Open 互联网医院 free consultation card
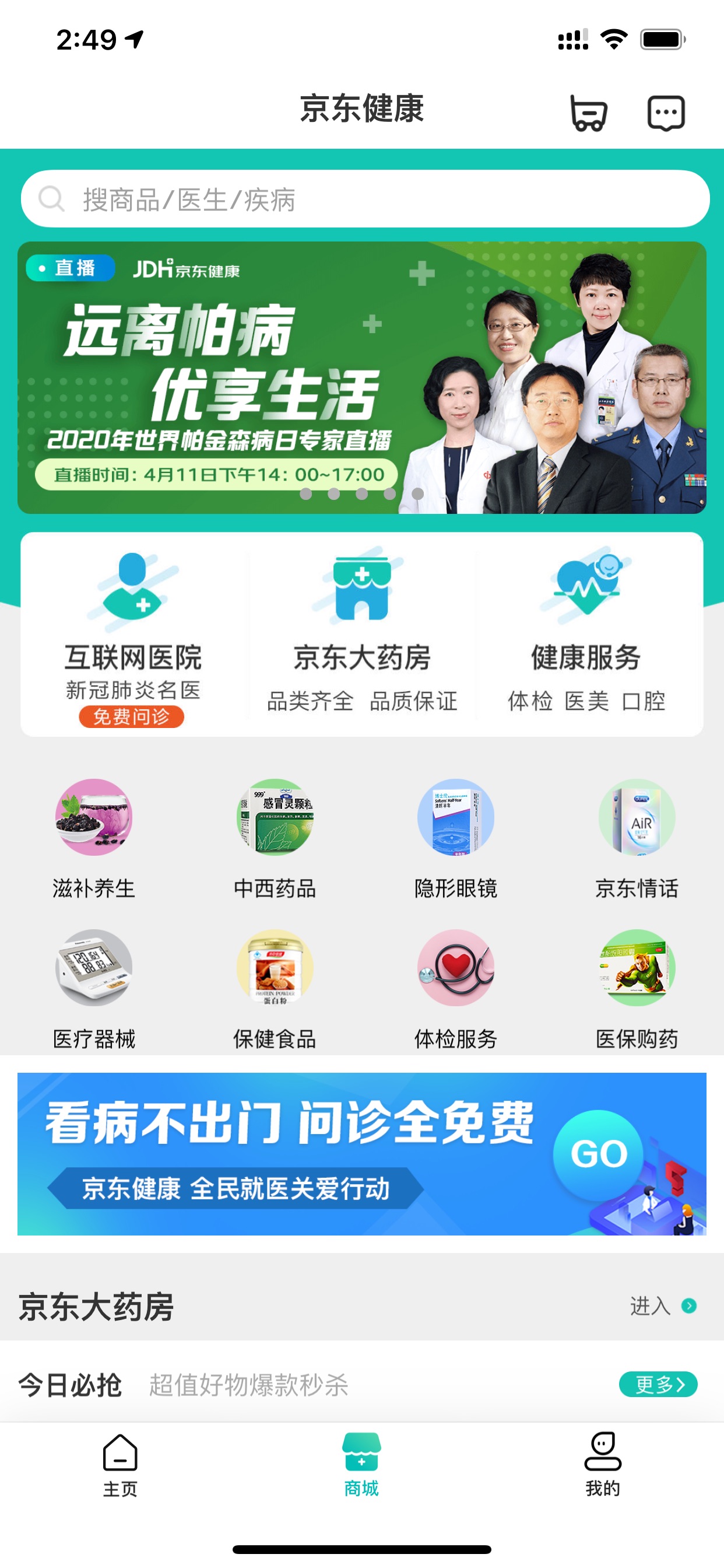 (x=133, y=636)
